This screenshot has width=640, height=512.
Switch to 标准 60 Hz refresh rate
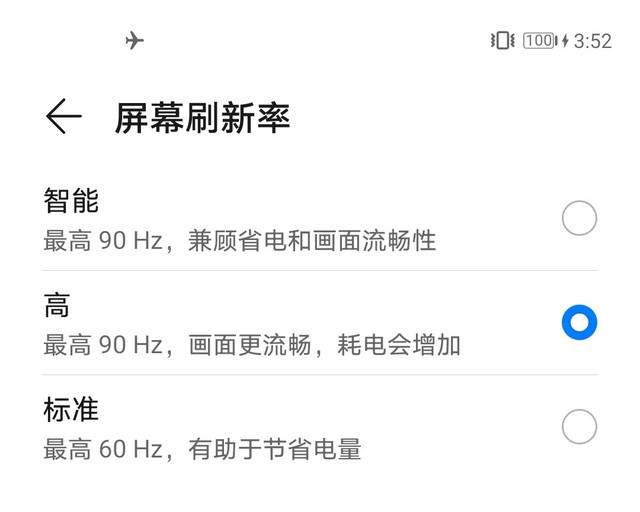(579, 427)
